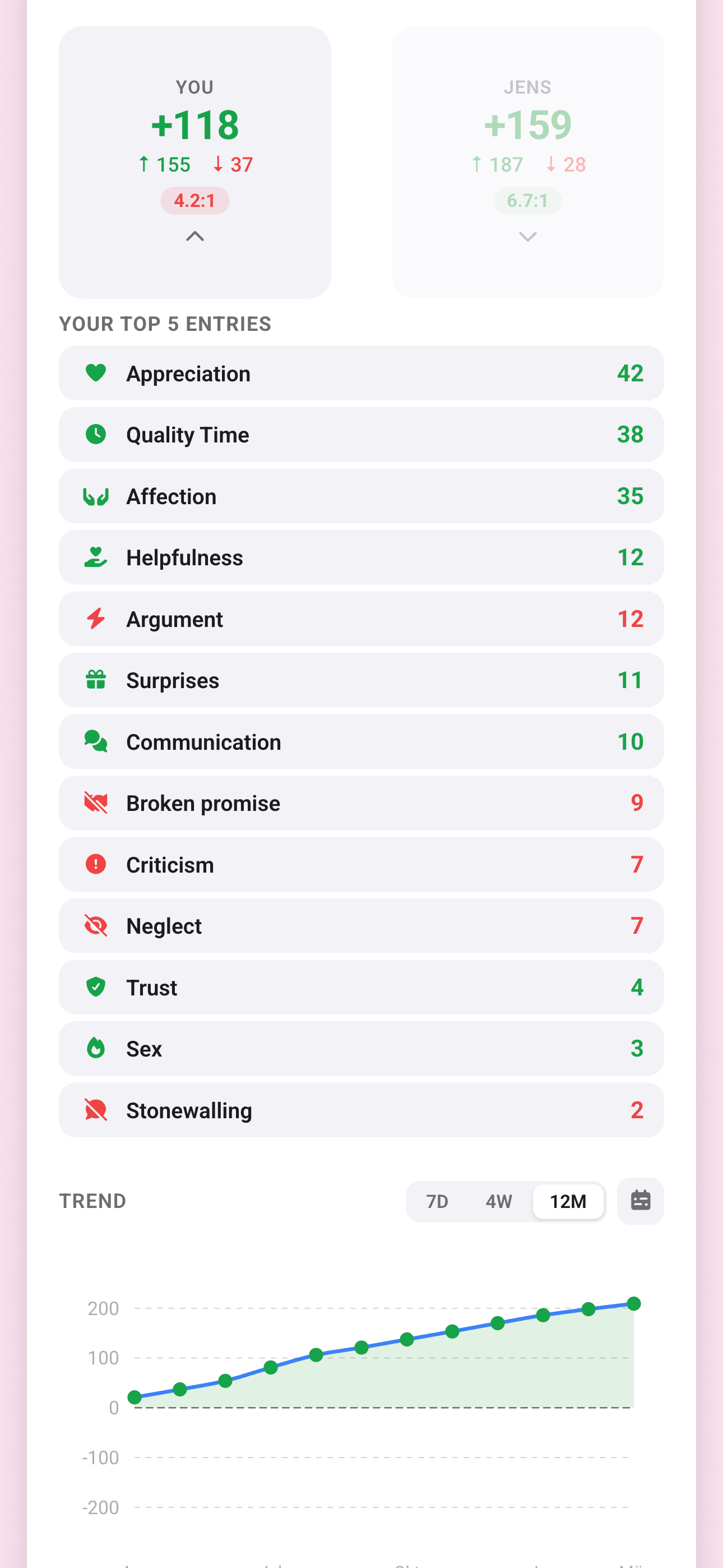Screen dimensions: 723x1568
Task: Open the Affection entry
Action: click(x=361, y=496)
